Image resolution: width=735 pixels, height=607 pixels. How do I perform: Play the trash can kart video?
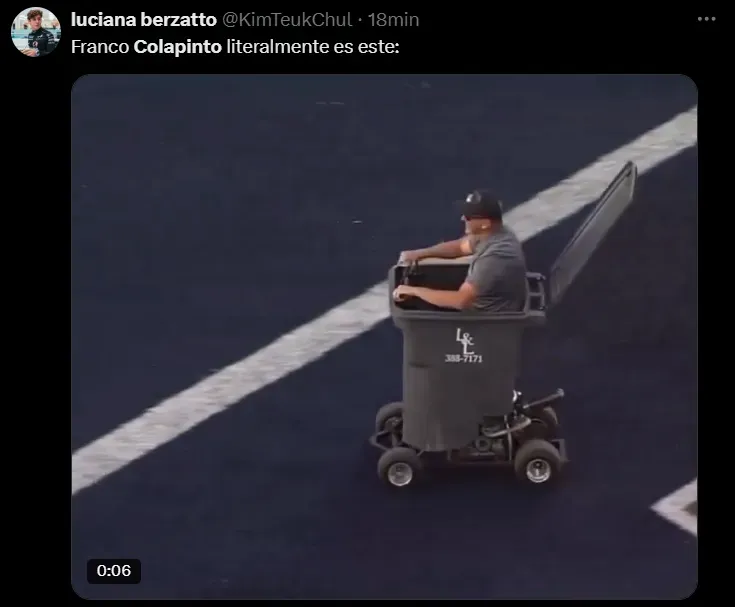[x=384, y=335]
